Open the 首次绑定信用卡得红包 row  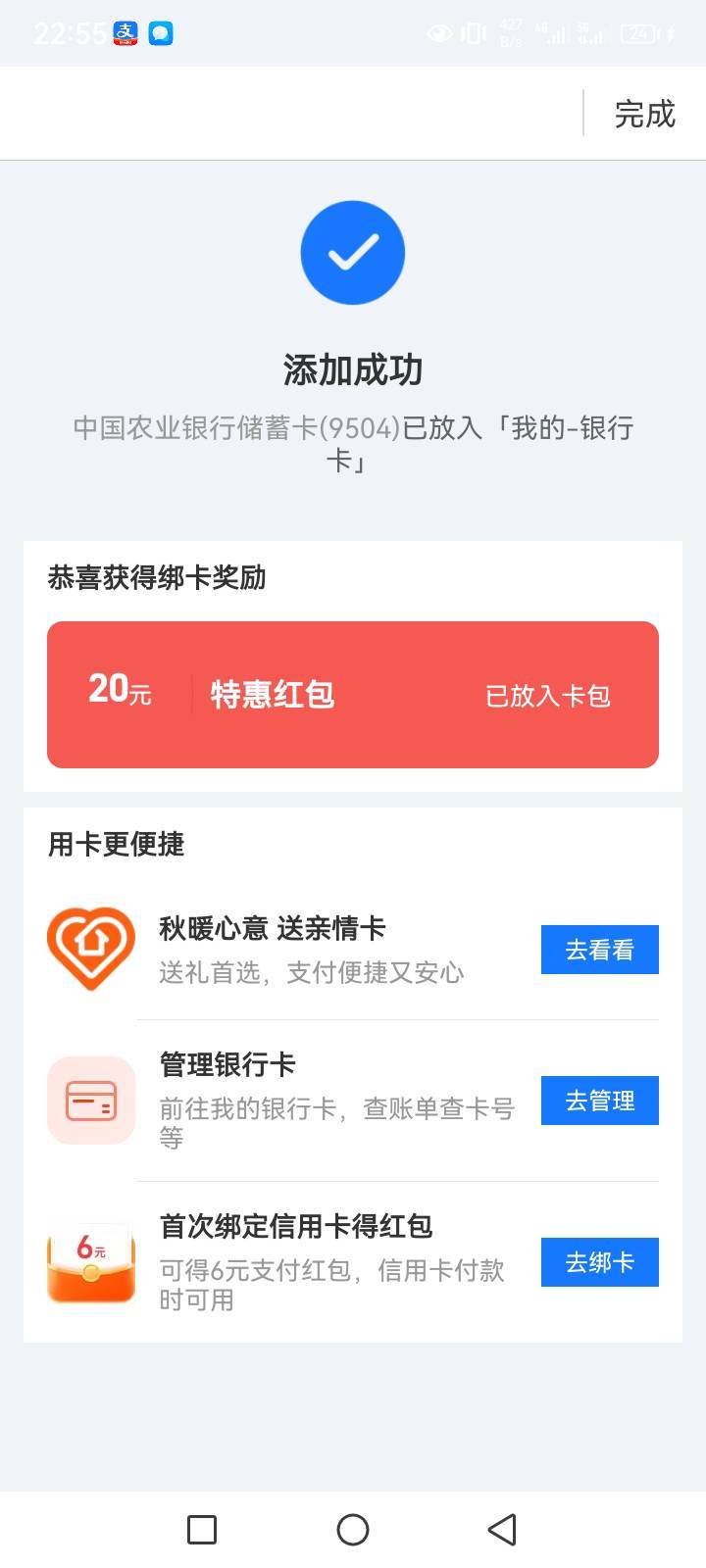(x=353, y=1262)
